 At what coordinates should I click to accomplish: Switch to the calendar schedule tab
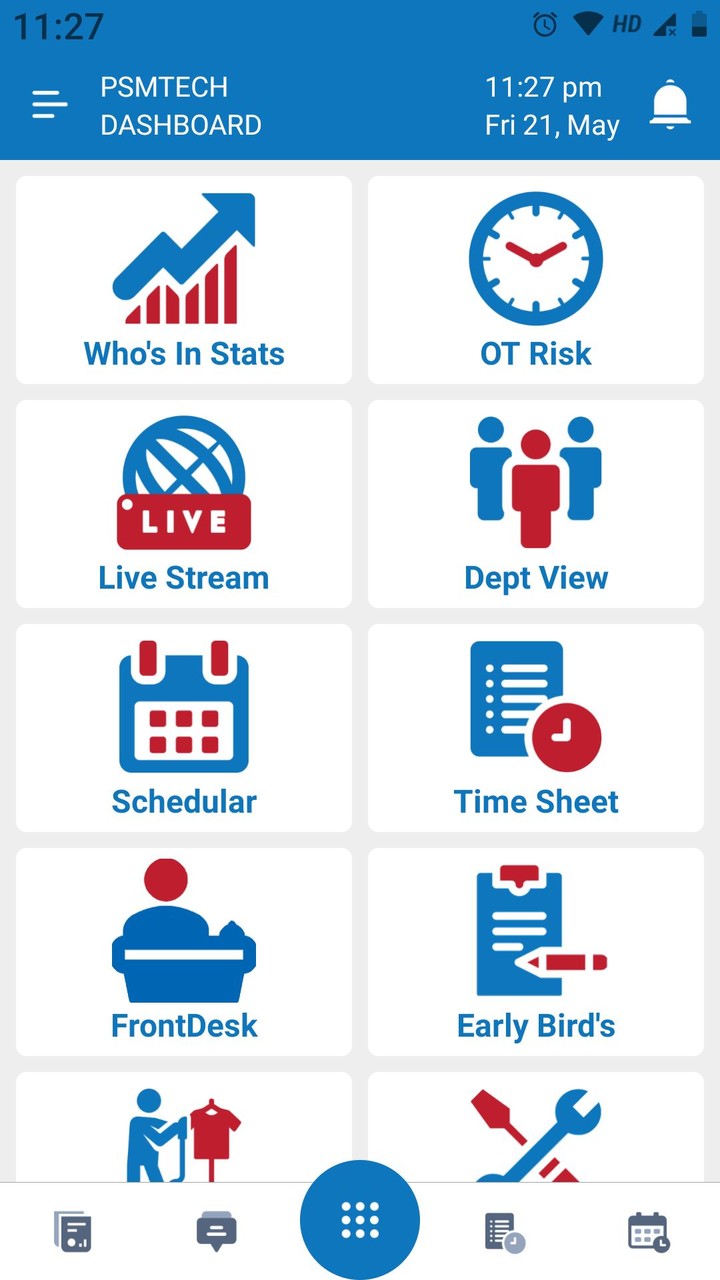[648, 1231]
